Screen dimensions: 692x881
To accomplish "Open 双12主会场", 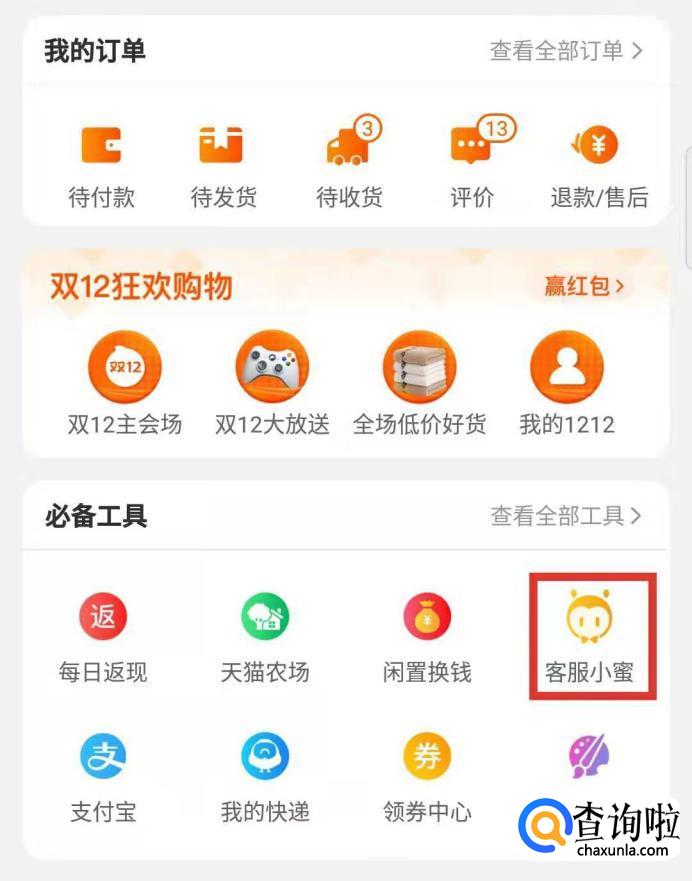I will point(125,385).
